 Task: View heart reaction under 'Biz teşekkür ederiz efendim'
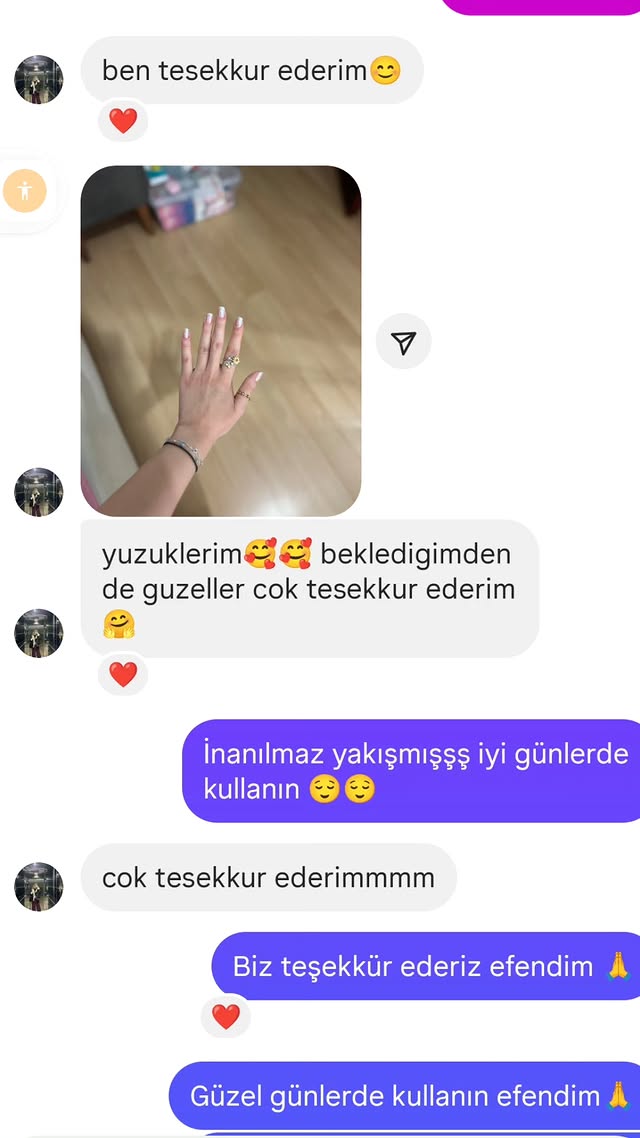(226, 1018)
